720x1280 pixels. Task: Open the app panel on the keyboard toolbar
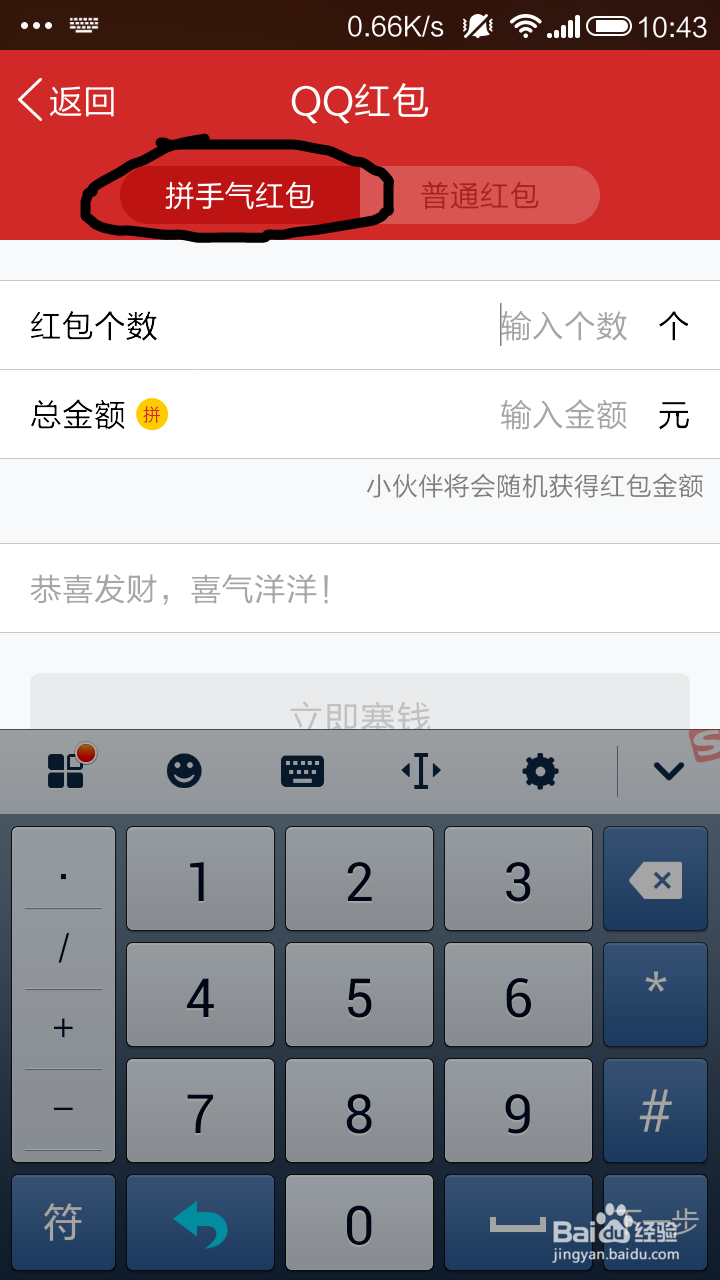(66, 771)
